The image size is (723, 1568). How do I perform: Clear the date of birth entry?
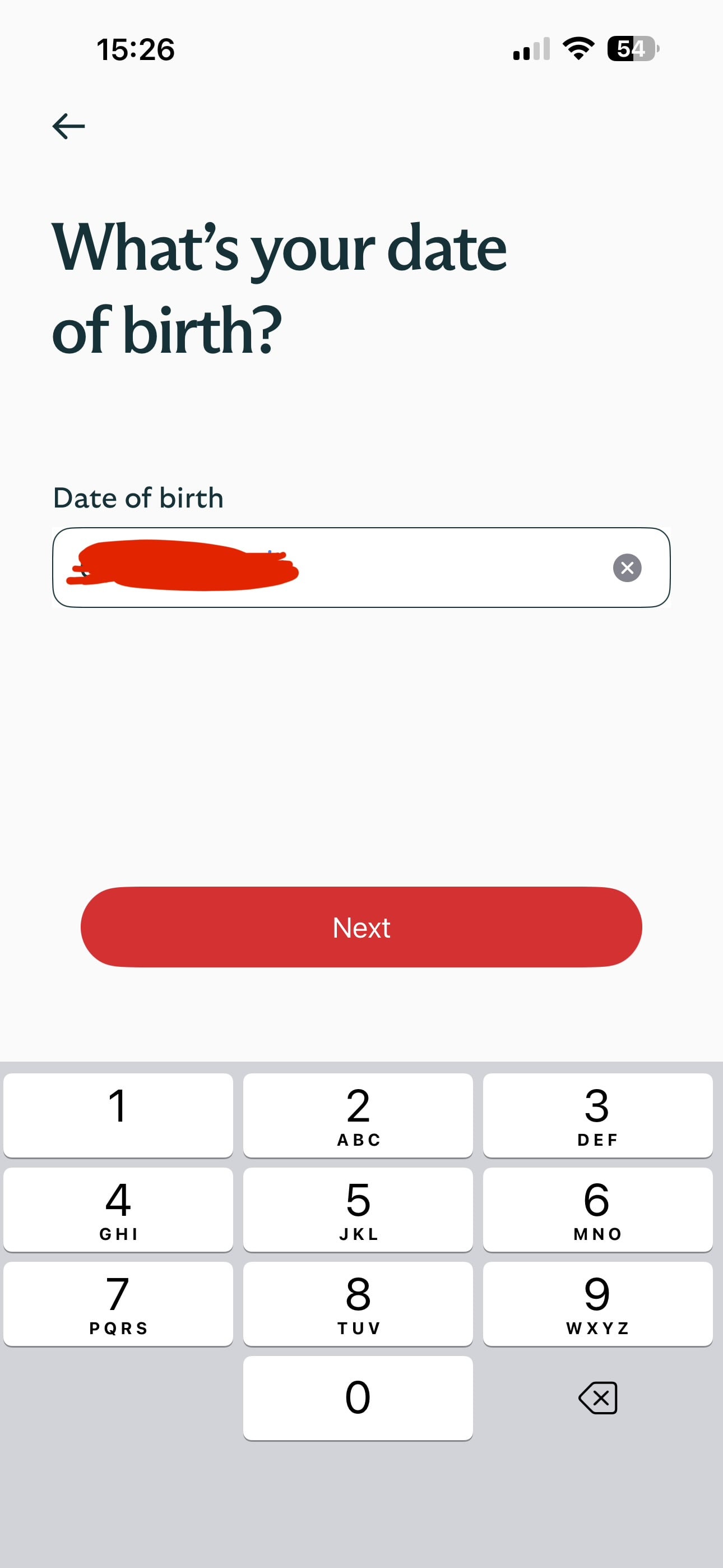point(627,568)
